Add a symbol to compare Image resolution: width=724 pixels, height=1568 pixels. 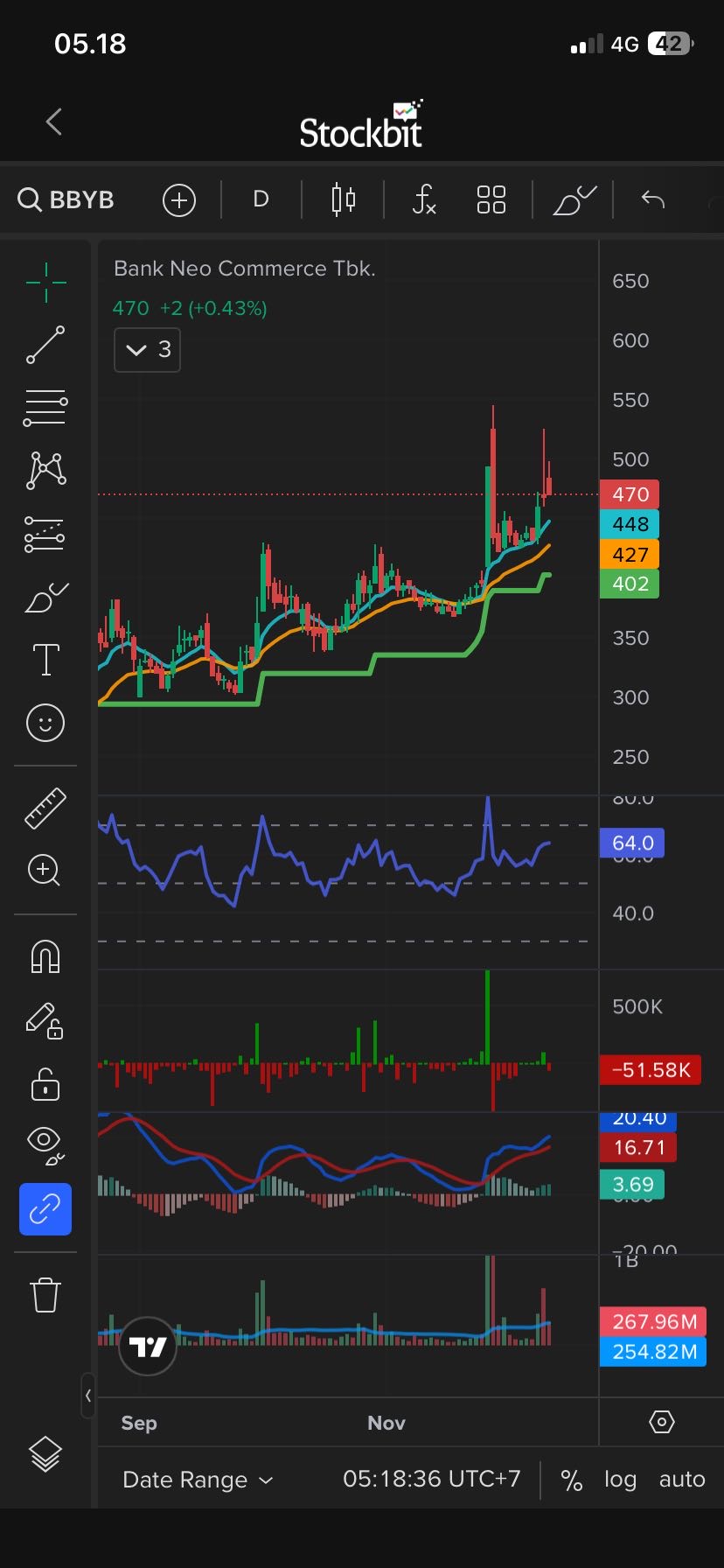(178, 200)
